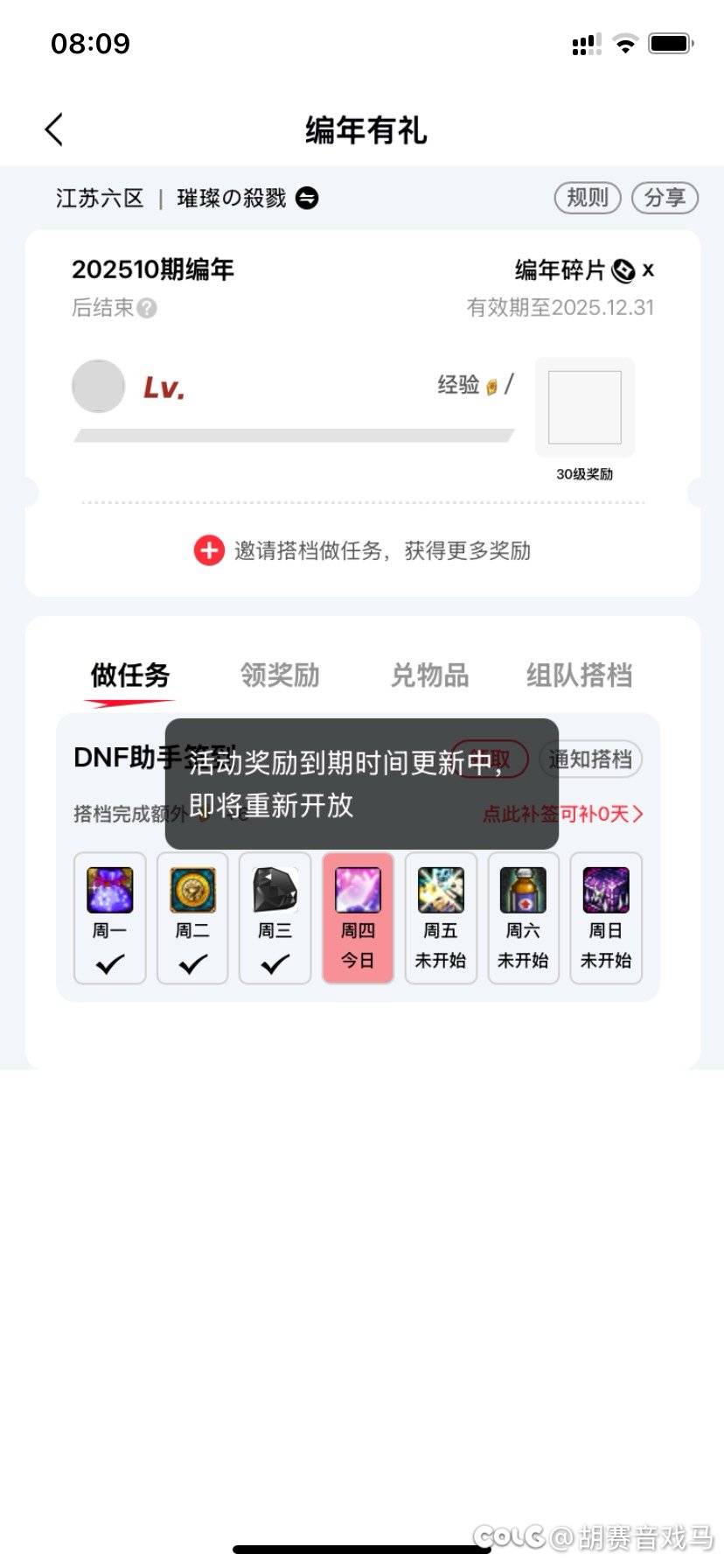
Task: Tap today's 周四 sign-in reward
Action: (358, 917)
